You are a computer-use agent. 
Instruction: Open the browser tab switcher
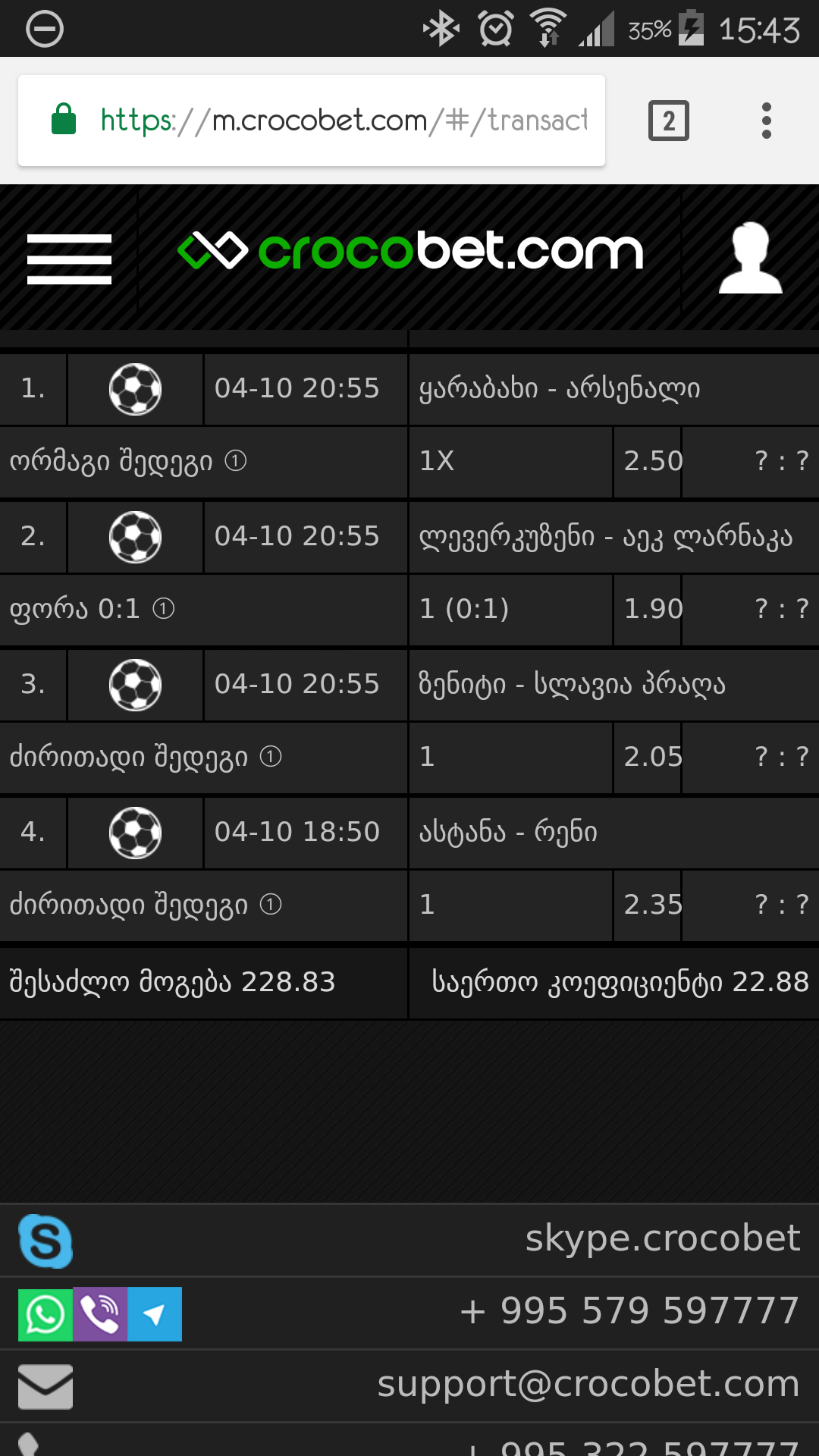668,121
